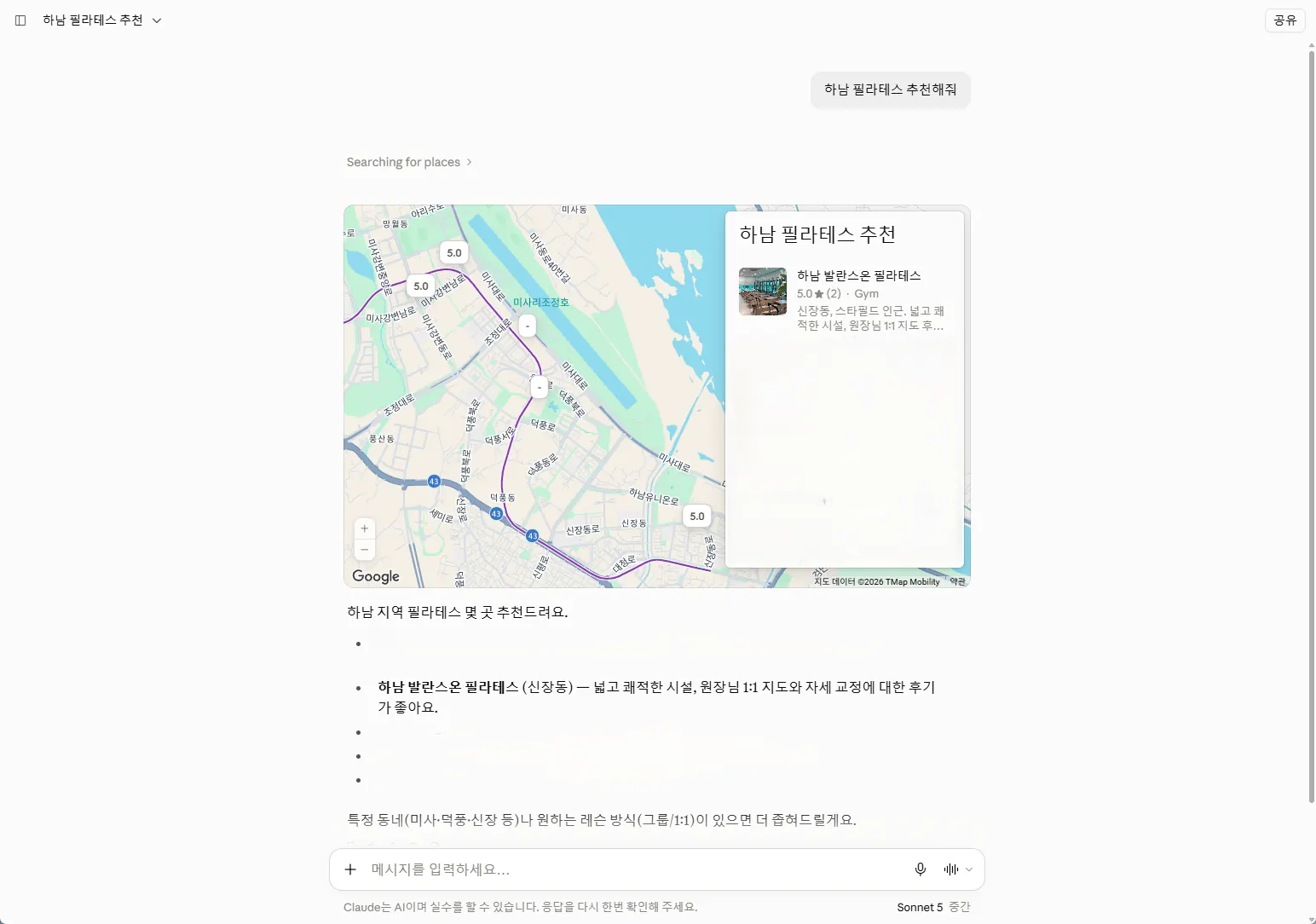The width and height of the screenshot is (1316, 924).
Task: Open the 약관 terms link on map
Action: pyautogui.click(x=958, y=581)
